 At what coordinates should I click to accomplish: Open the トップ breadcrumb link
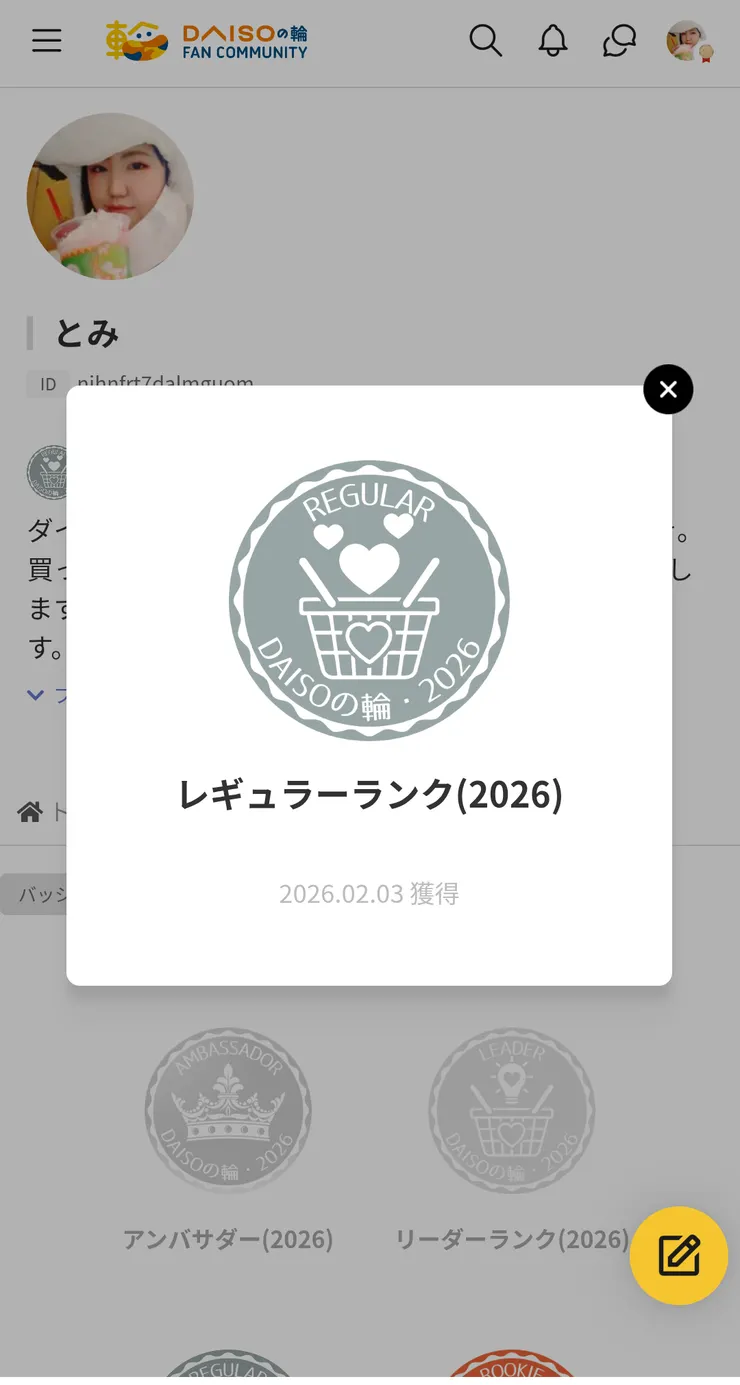(60, 812)
